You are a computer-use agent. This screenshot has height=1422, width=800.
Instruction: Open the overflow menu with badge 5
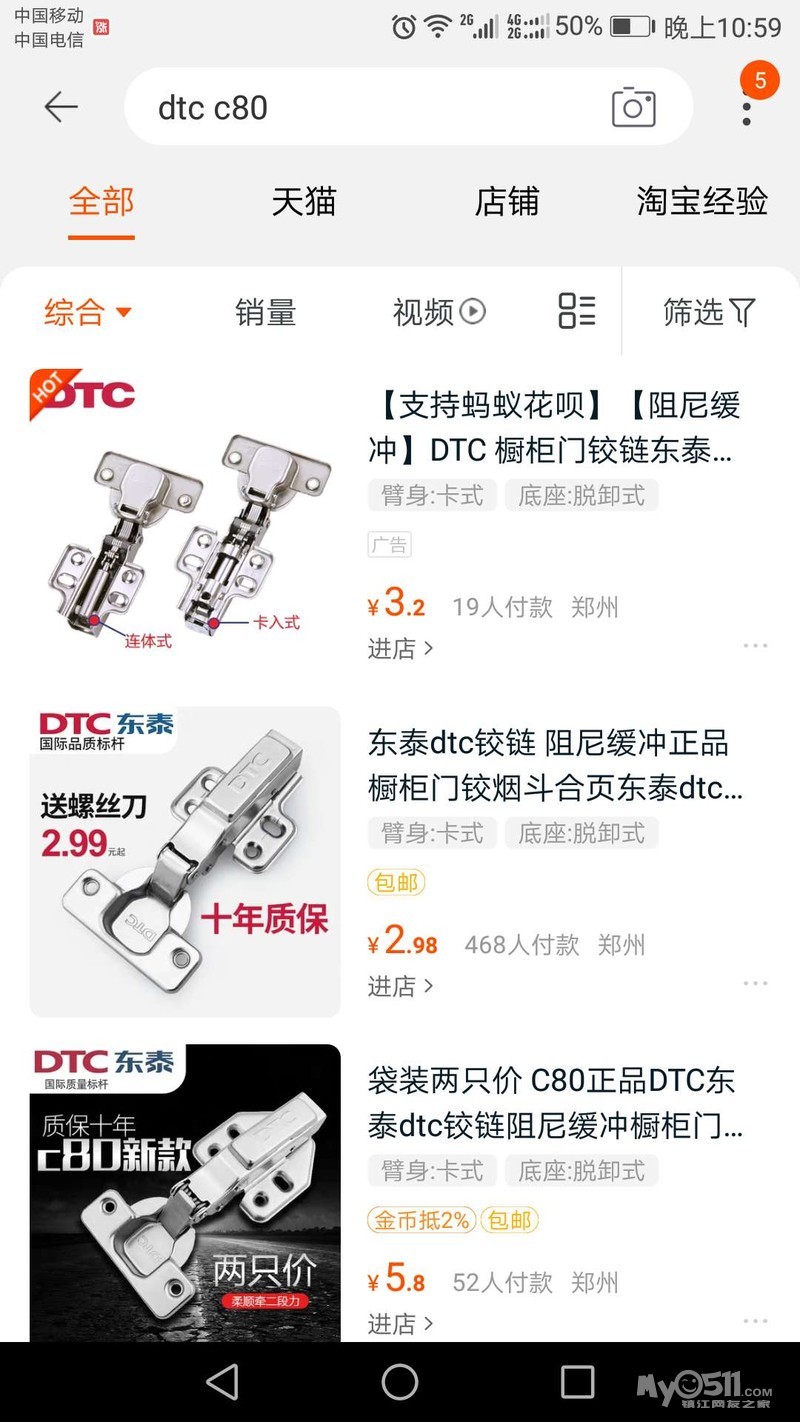click(x=747, y=107)
